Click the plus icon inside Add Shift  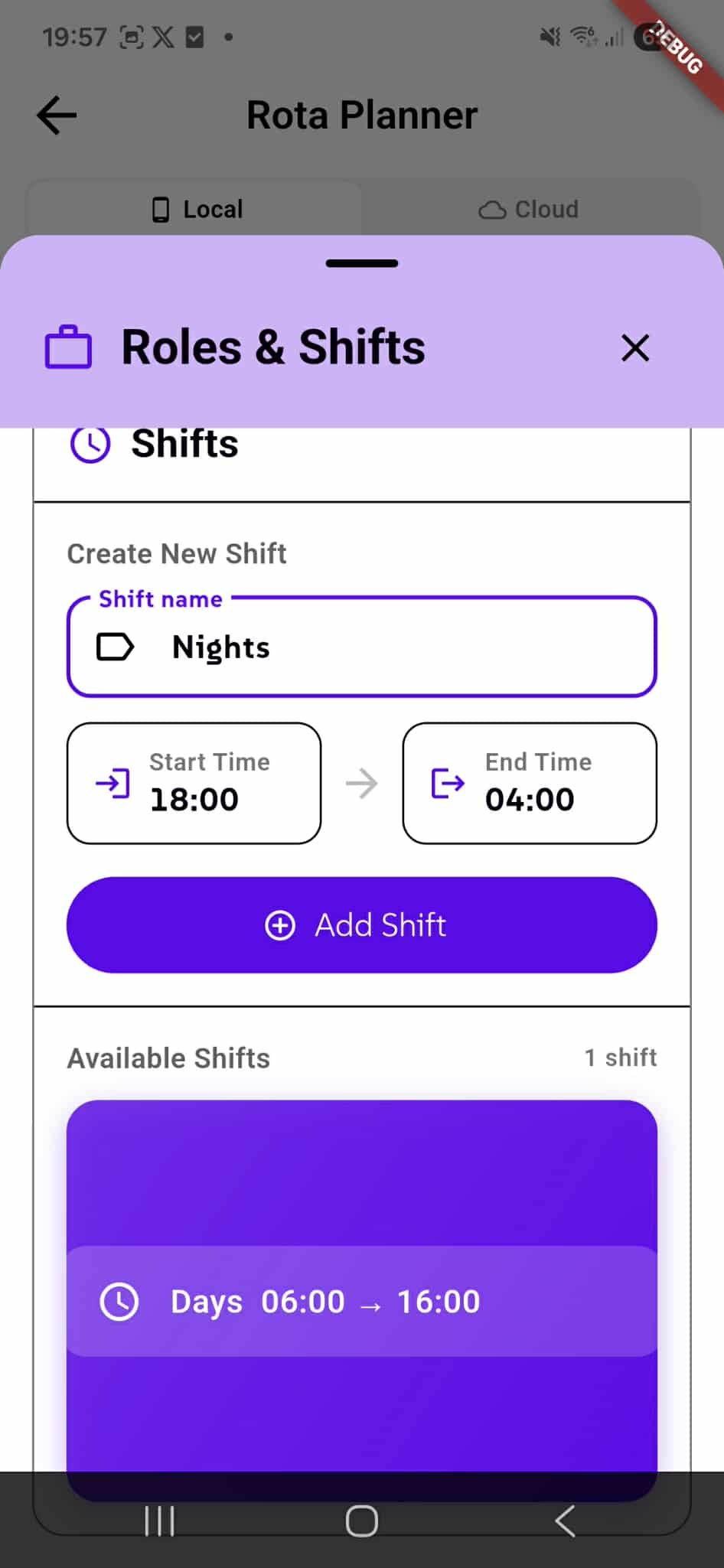click(280, 925)
